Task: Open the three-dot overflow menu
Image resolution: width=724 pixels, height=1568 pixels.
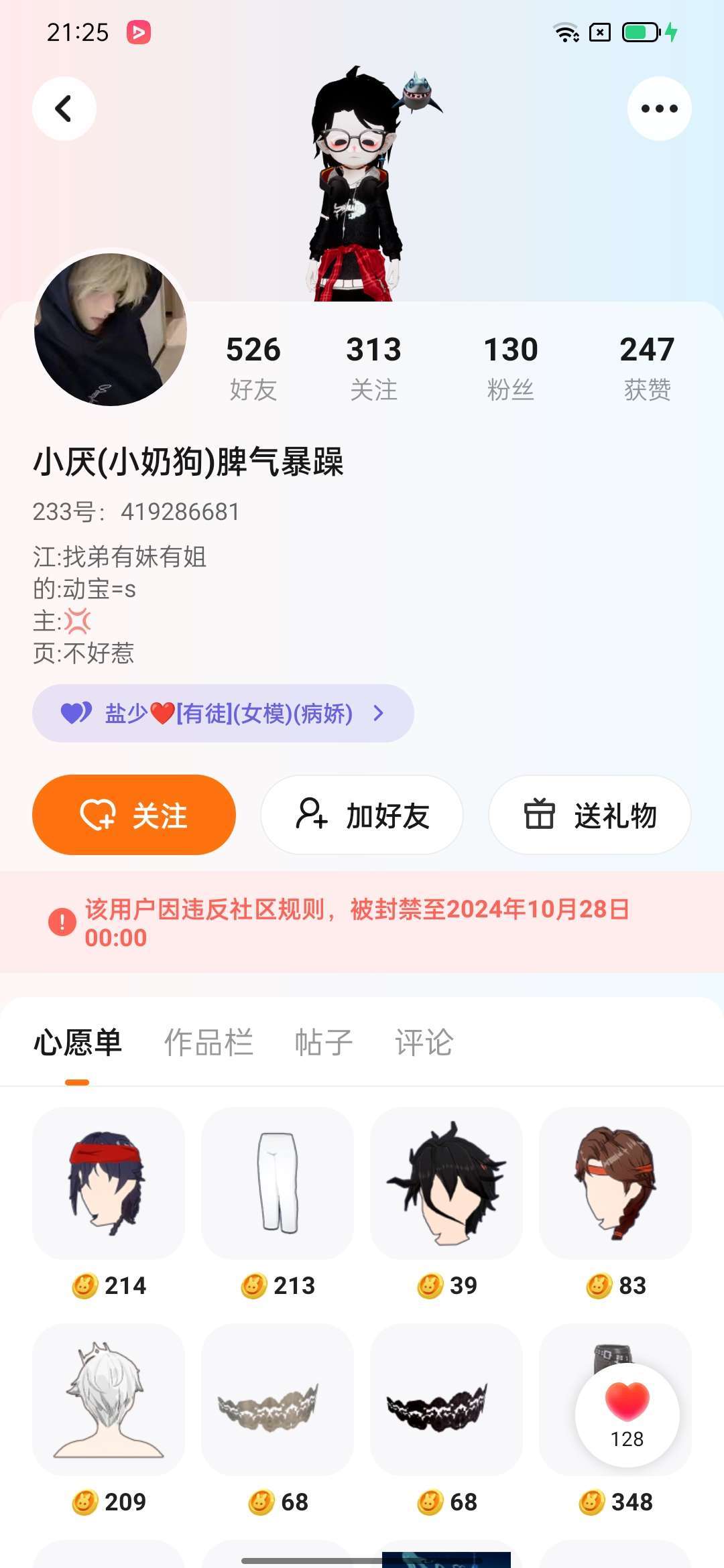Action: 659,109
